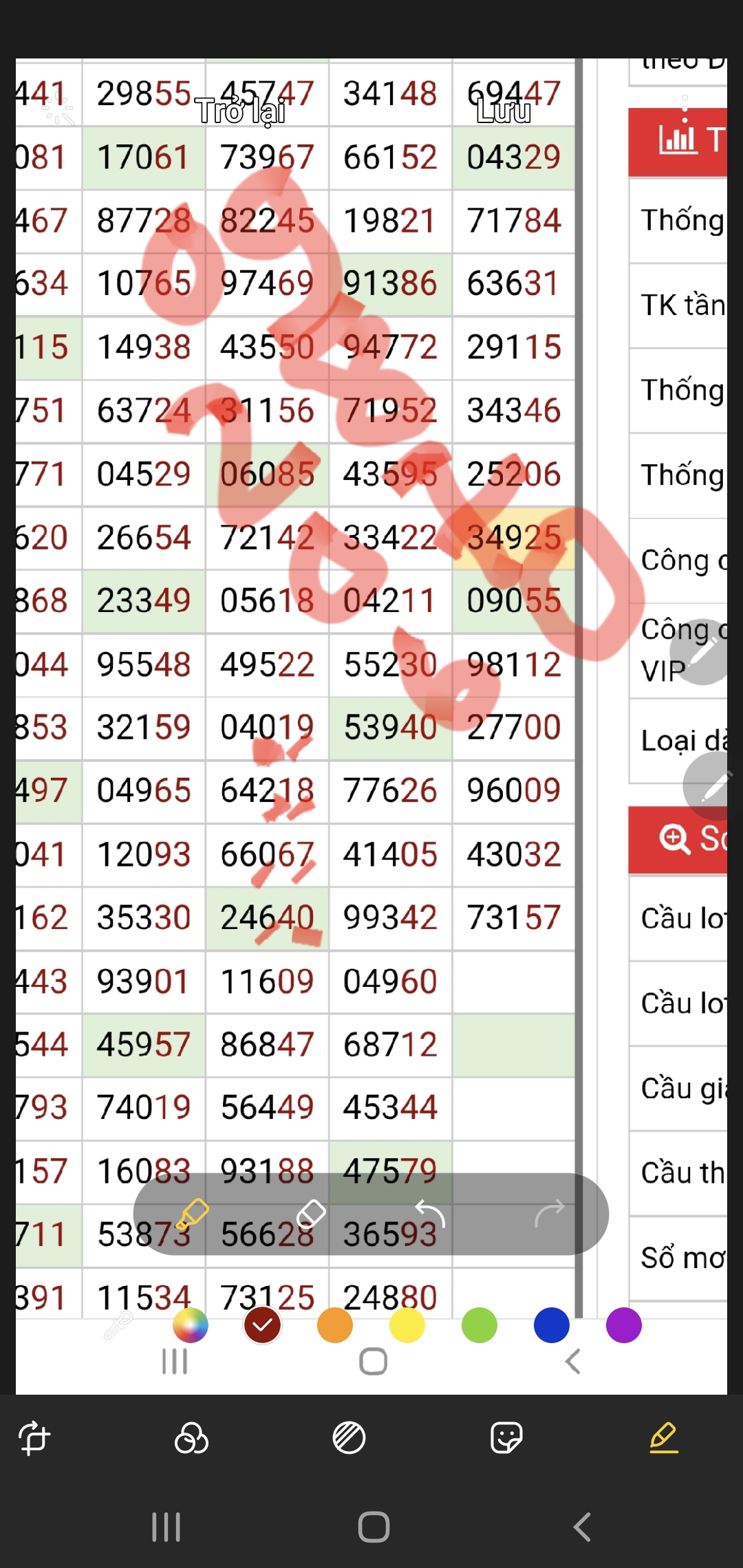Tap the system home button
The image size is (743, 1568).
[374, 1527]
